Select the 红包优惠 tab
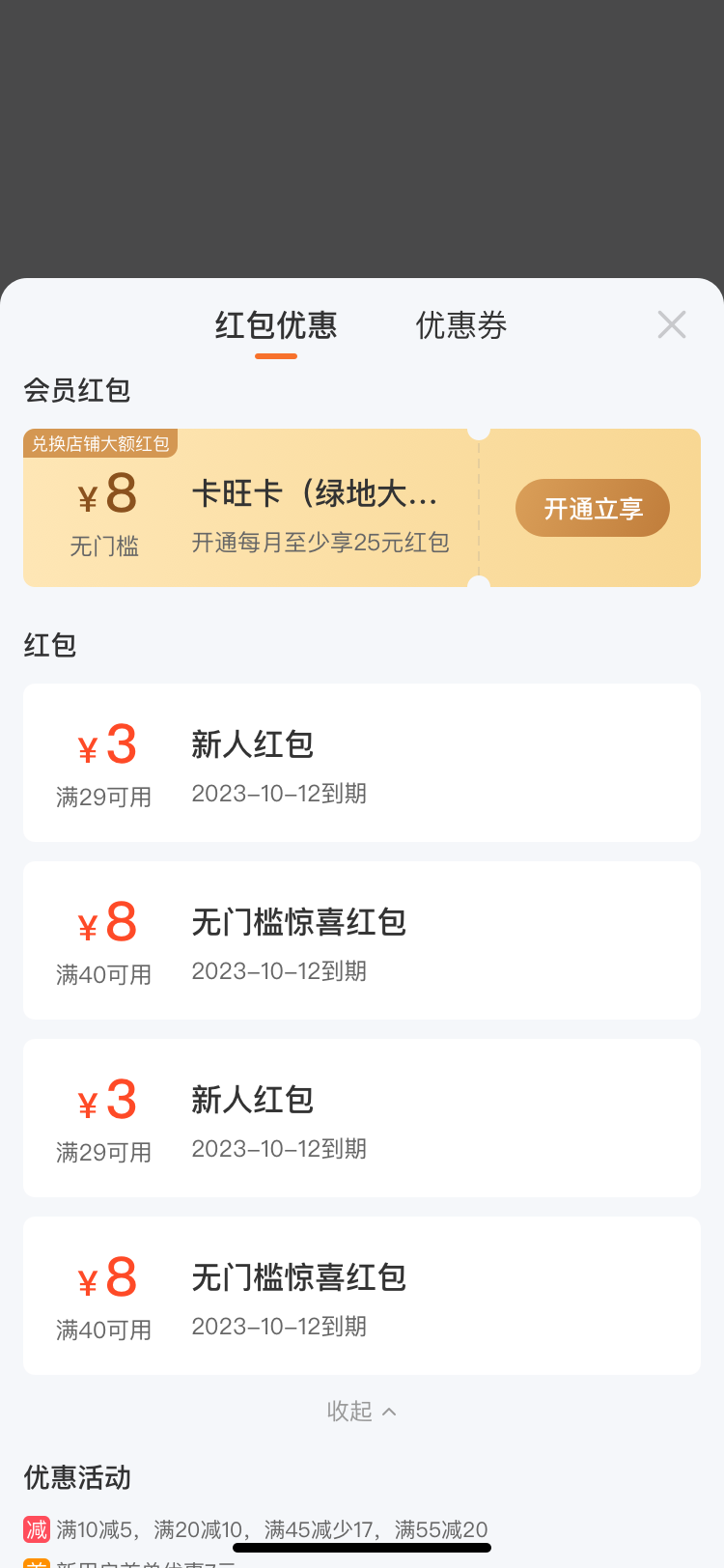724x1568 pixels. point(276,325)
